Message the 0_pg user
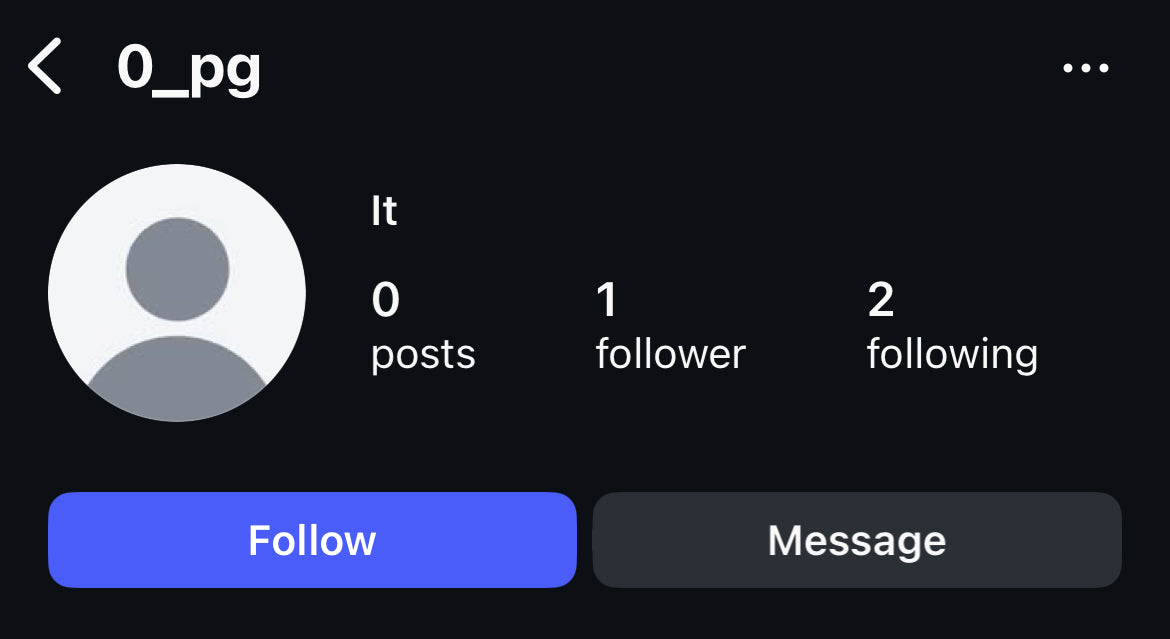The image size is (1170, 639). (857, 540)
